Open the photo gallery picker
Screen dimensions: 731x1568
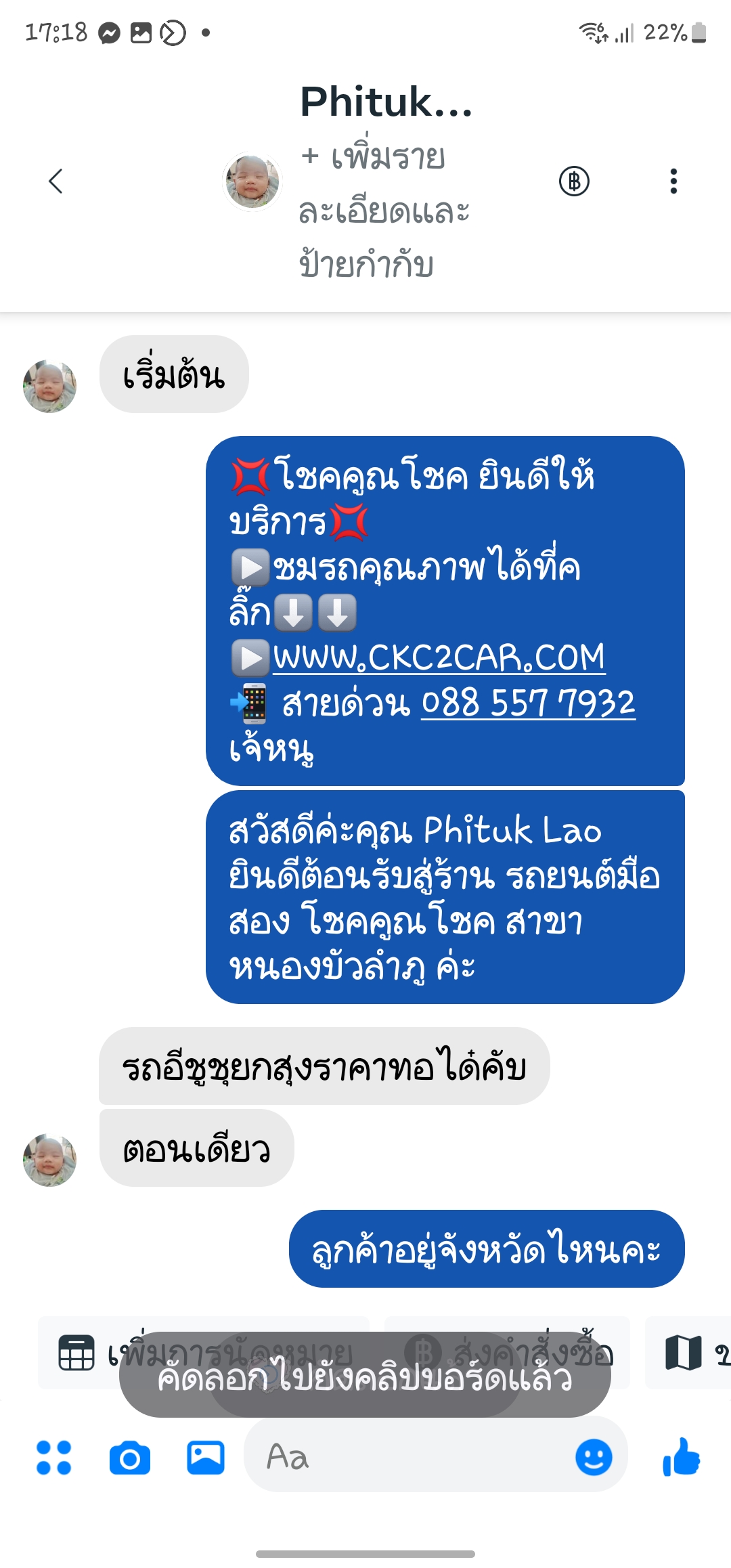pyautogui.click(x=206, y=1458)
